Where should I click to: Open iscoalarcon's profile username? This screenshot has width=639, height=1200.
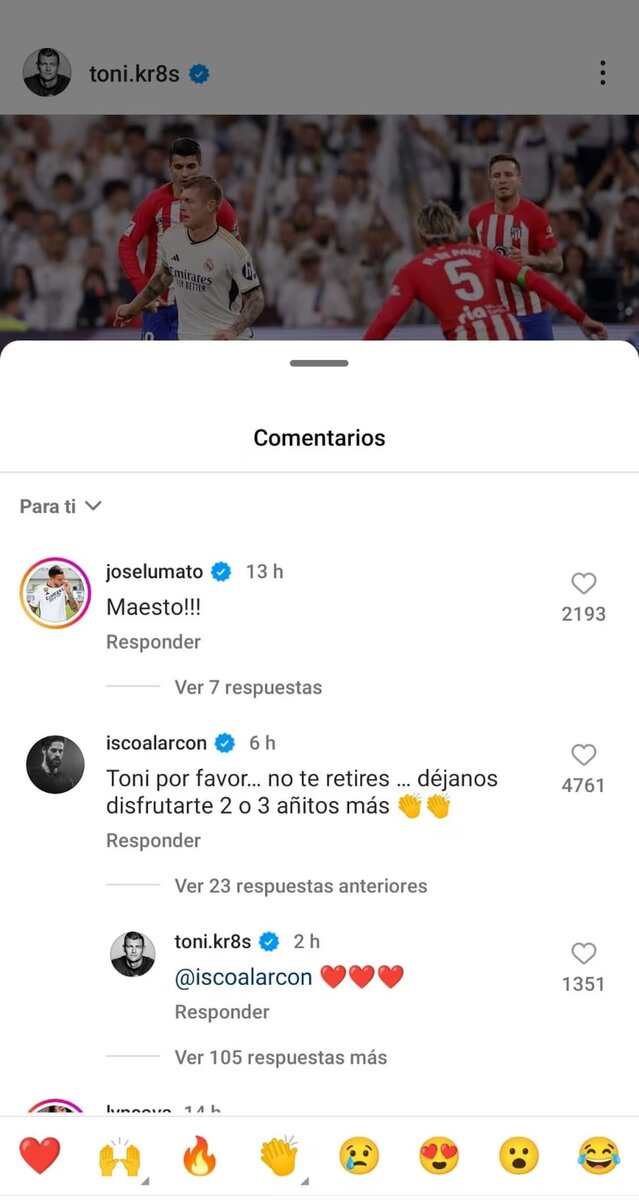158,743
